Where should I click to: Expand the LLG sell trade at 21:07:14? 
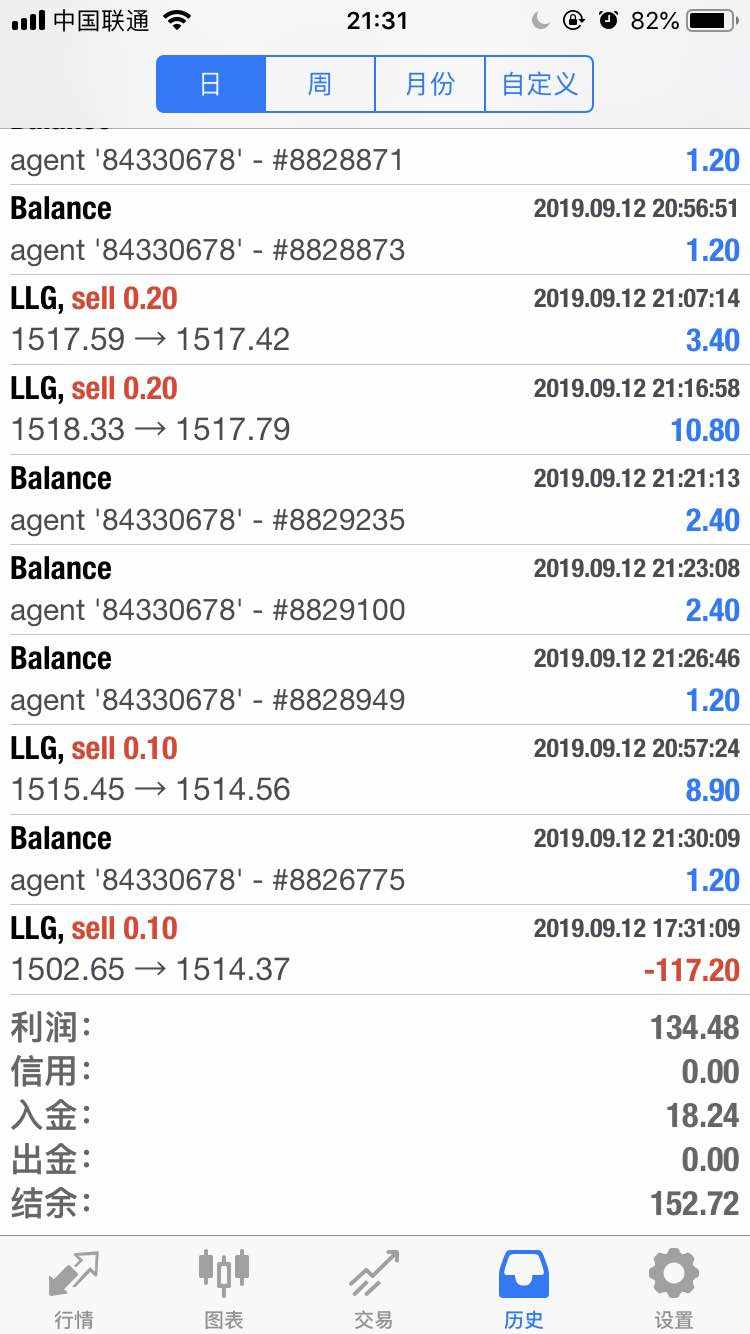(375, 320)
